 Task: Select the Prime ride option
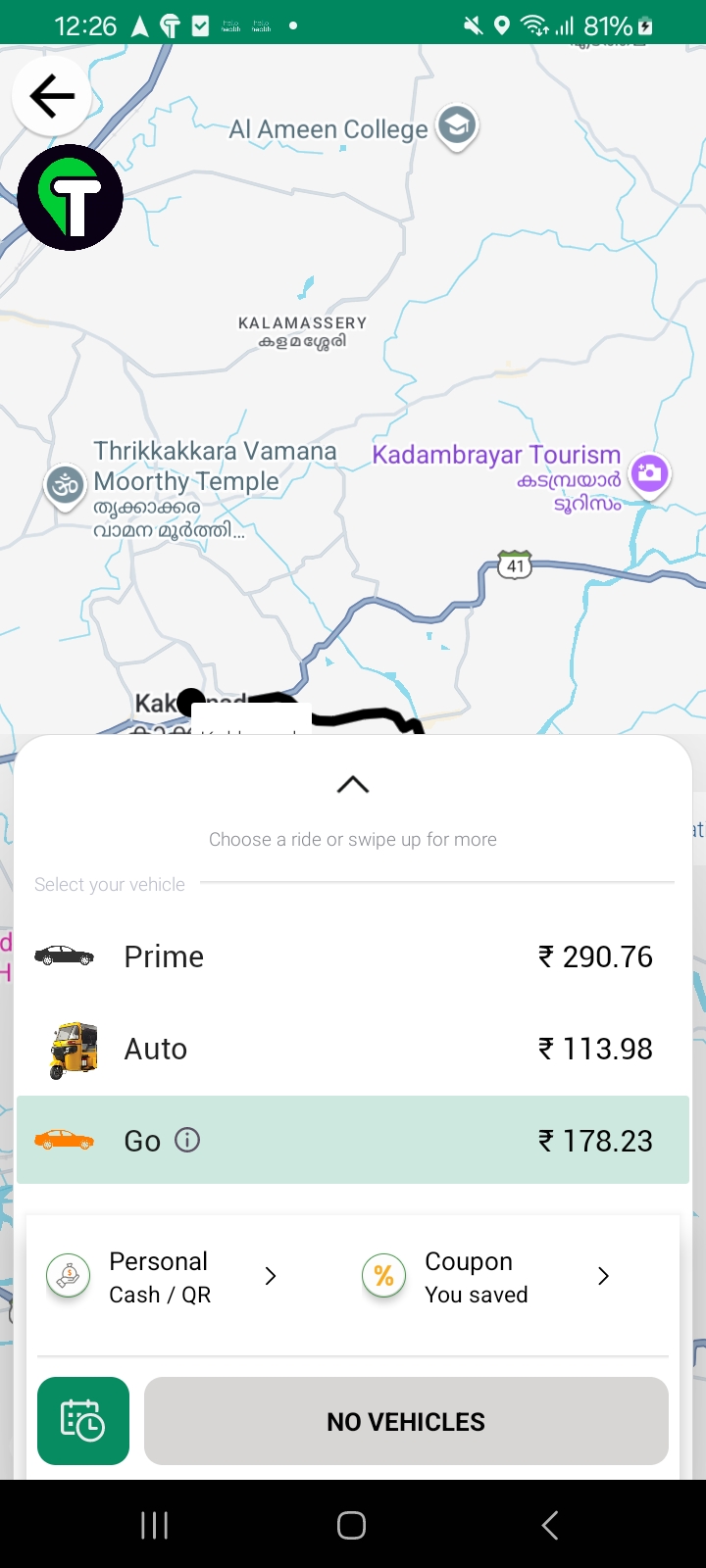click(x=353, y=956)
